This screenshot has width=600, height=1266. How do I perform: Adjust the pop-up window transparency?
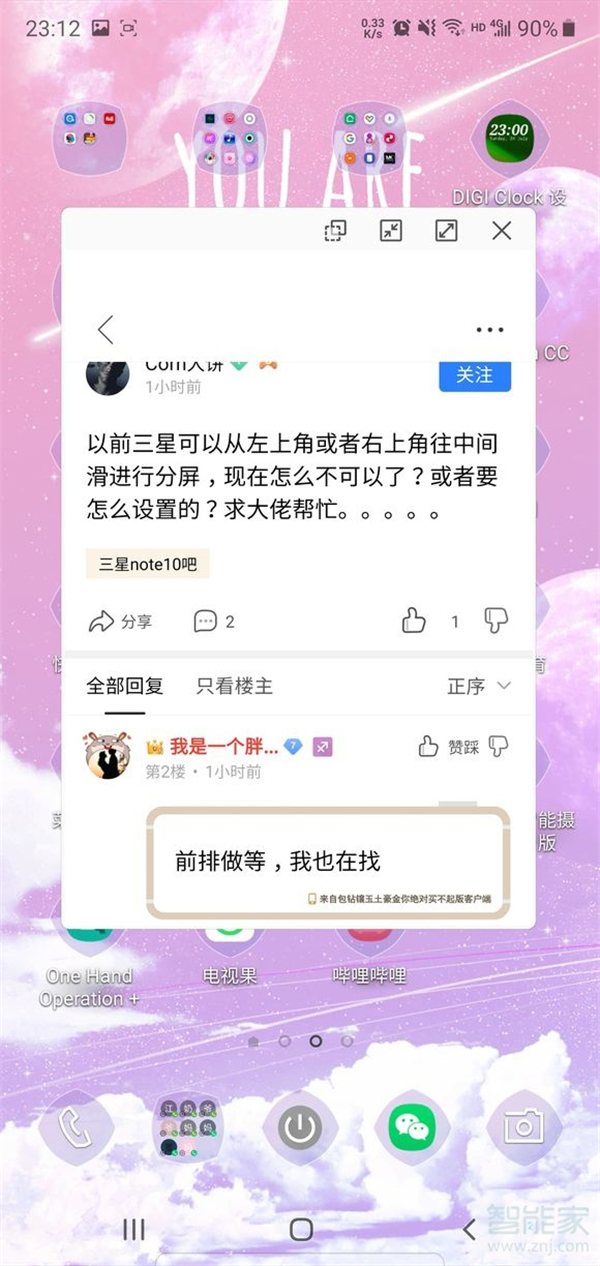coord(335,231)
